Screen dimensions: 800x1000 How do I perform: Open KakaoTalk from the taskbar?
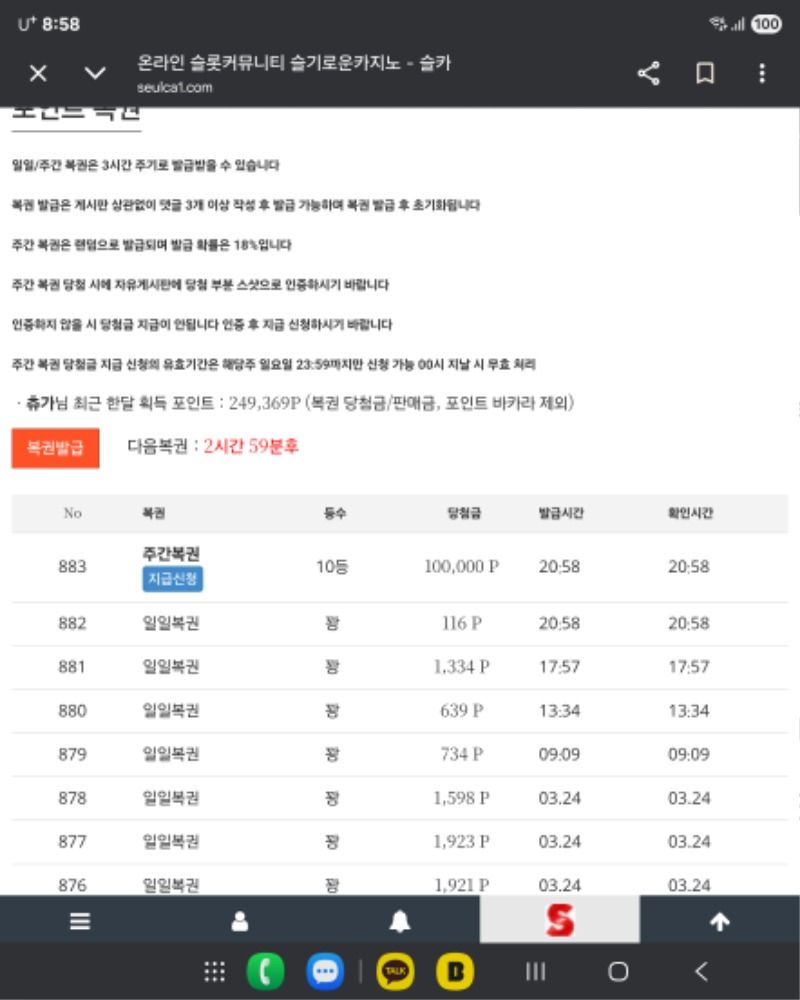tap(395, 972)
